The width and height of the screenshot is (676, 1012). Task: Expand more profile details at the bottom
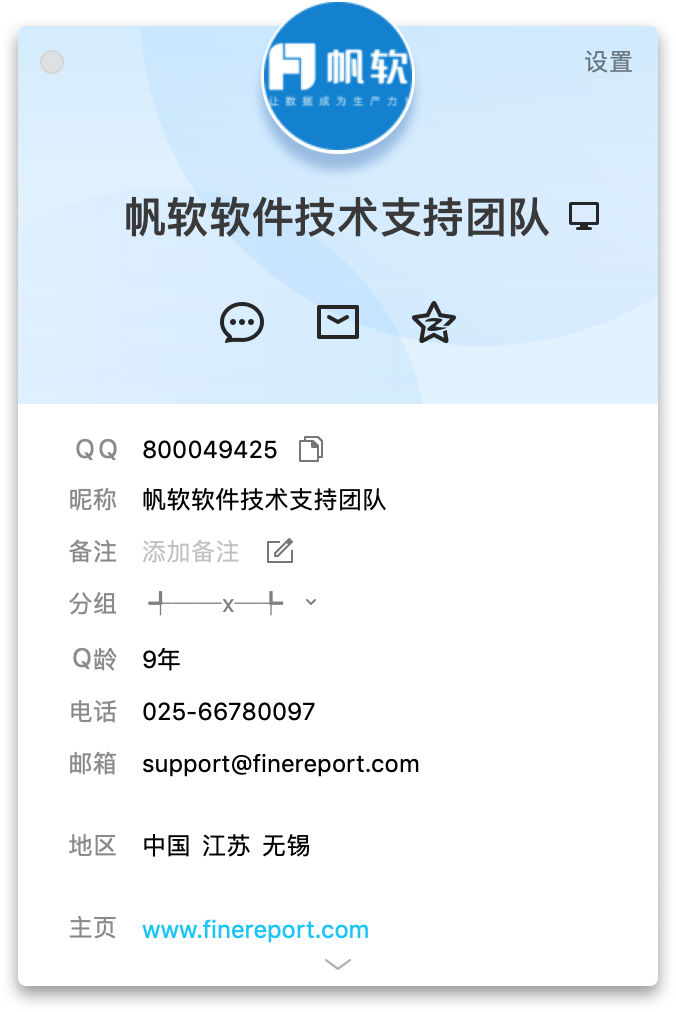tap(338, 964)
